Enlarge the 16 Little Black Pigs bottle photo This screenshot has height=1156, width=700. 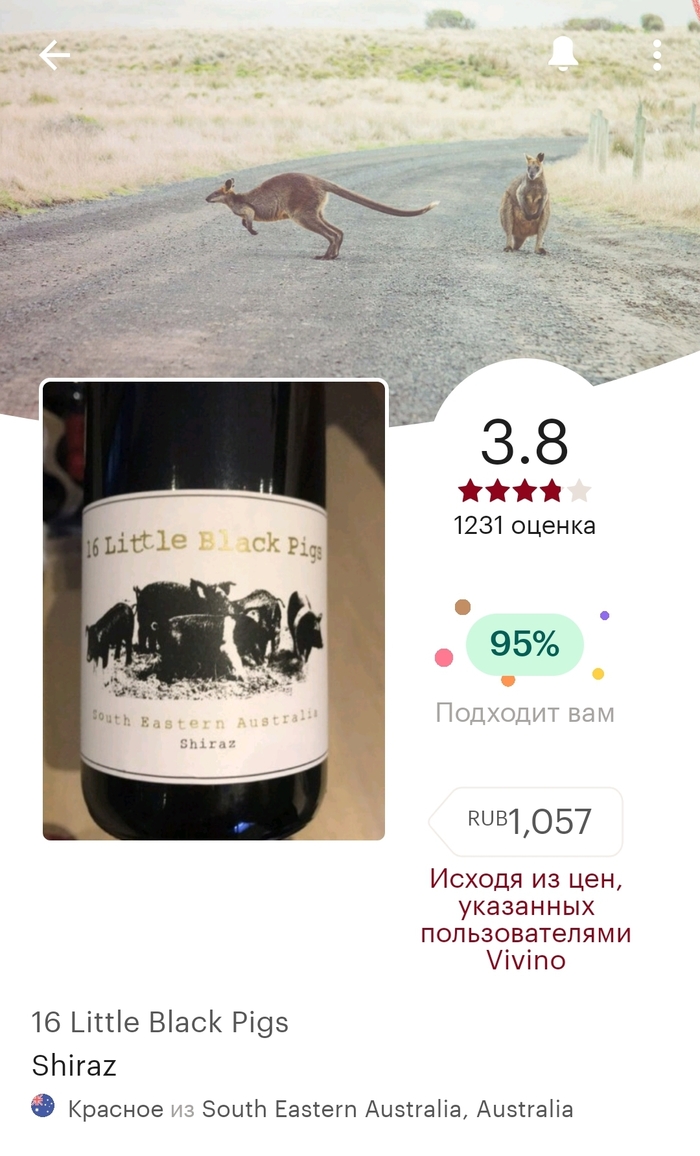(x=214, y=610)
